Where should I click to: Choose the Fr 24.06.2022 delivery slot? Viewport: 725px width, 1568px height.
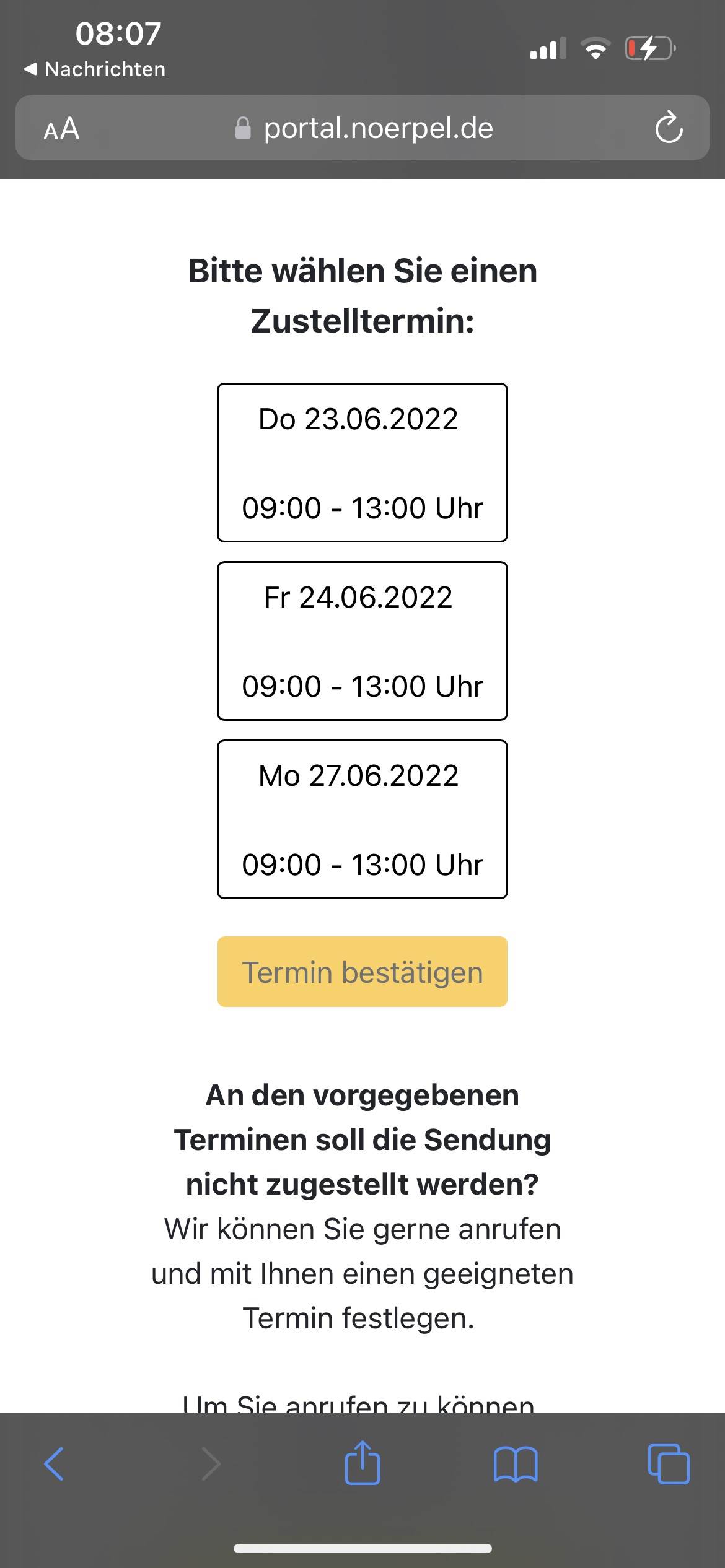tap(362, 641)
